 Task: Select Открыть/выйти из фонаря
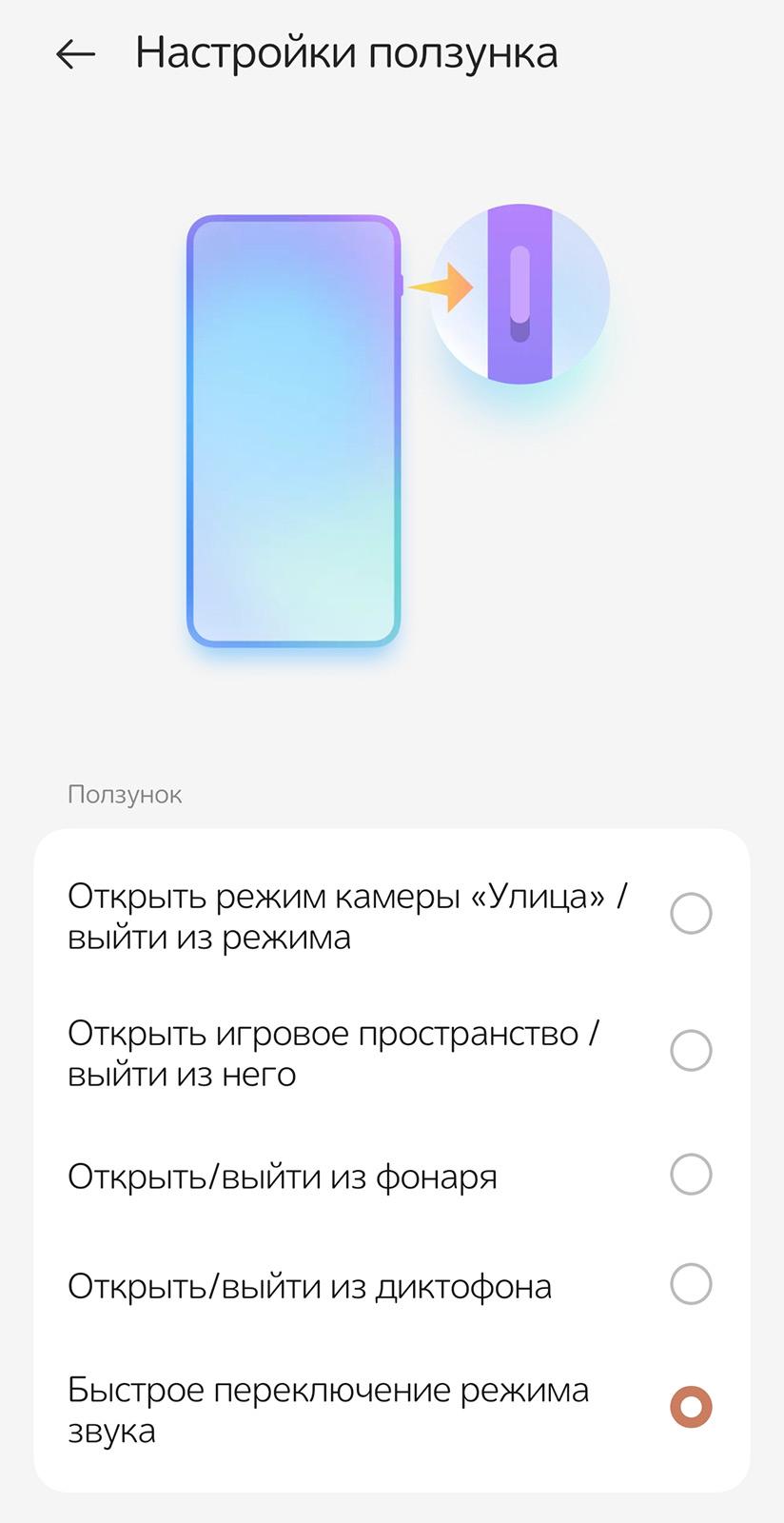click(x=691, y=1175)
